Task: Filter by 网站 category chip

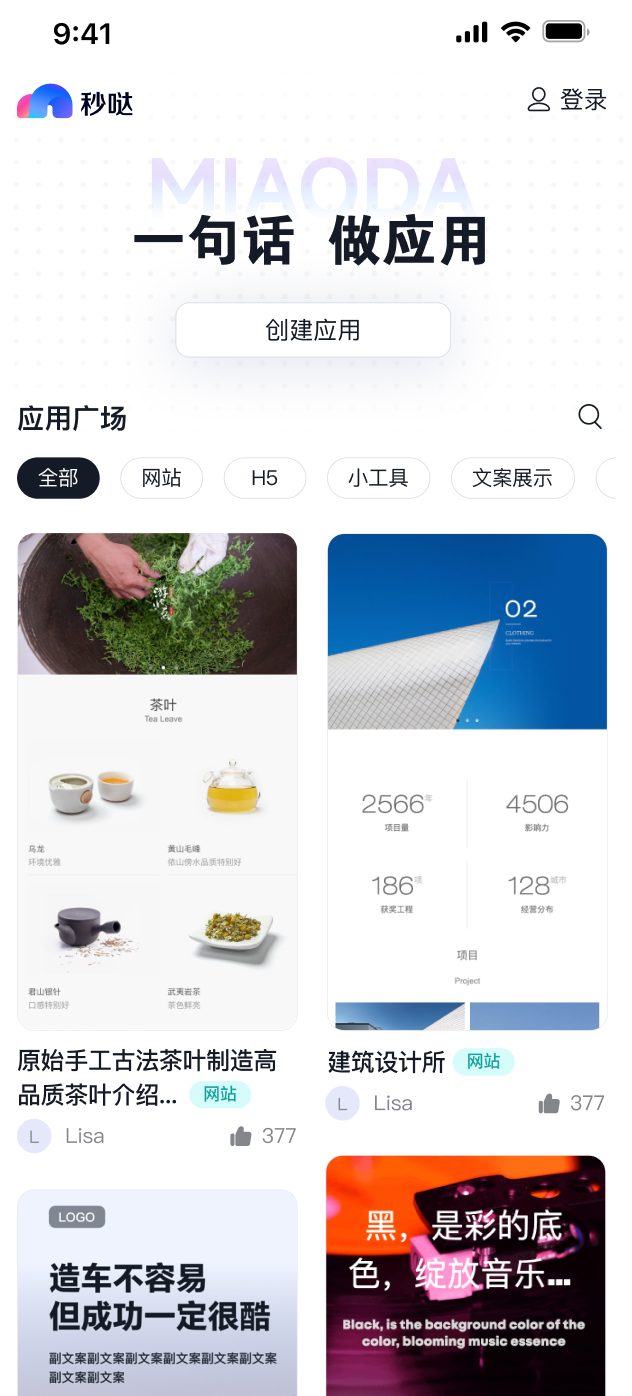Action: click(161, 478)
